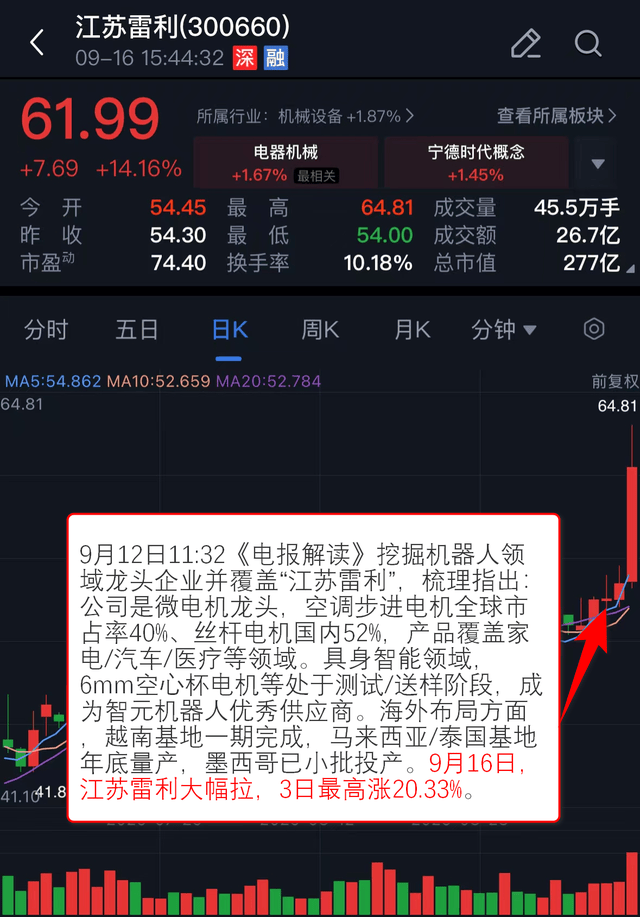Change 前复权 adjustment mode
Image resolution: width=640 pixels, height=917 pixels.
coord(615,381)
